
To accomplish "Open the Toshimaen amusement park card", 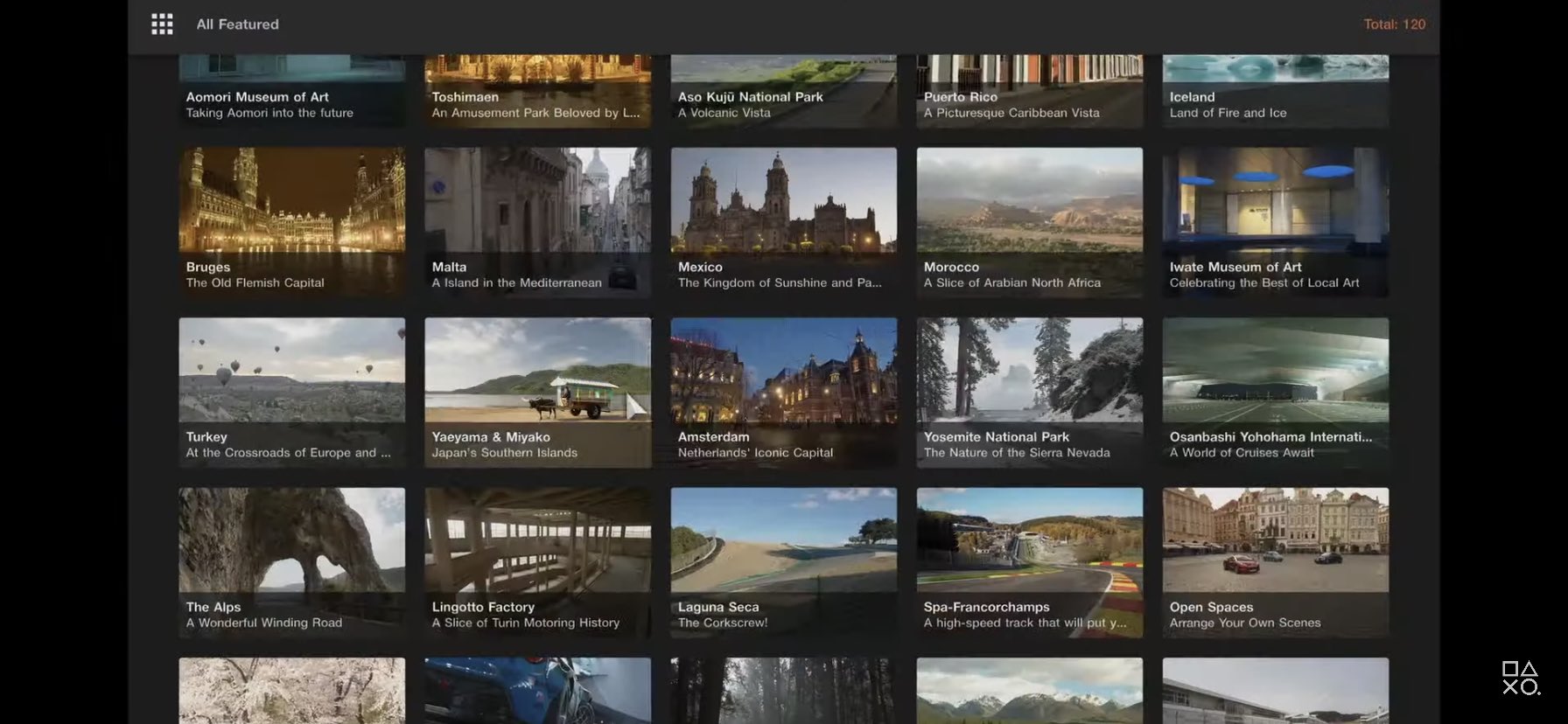I will click(x=538, y=91).
